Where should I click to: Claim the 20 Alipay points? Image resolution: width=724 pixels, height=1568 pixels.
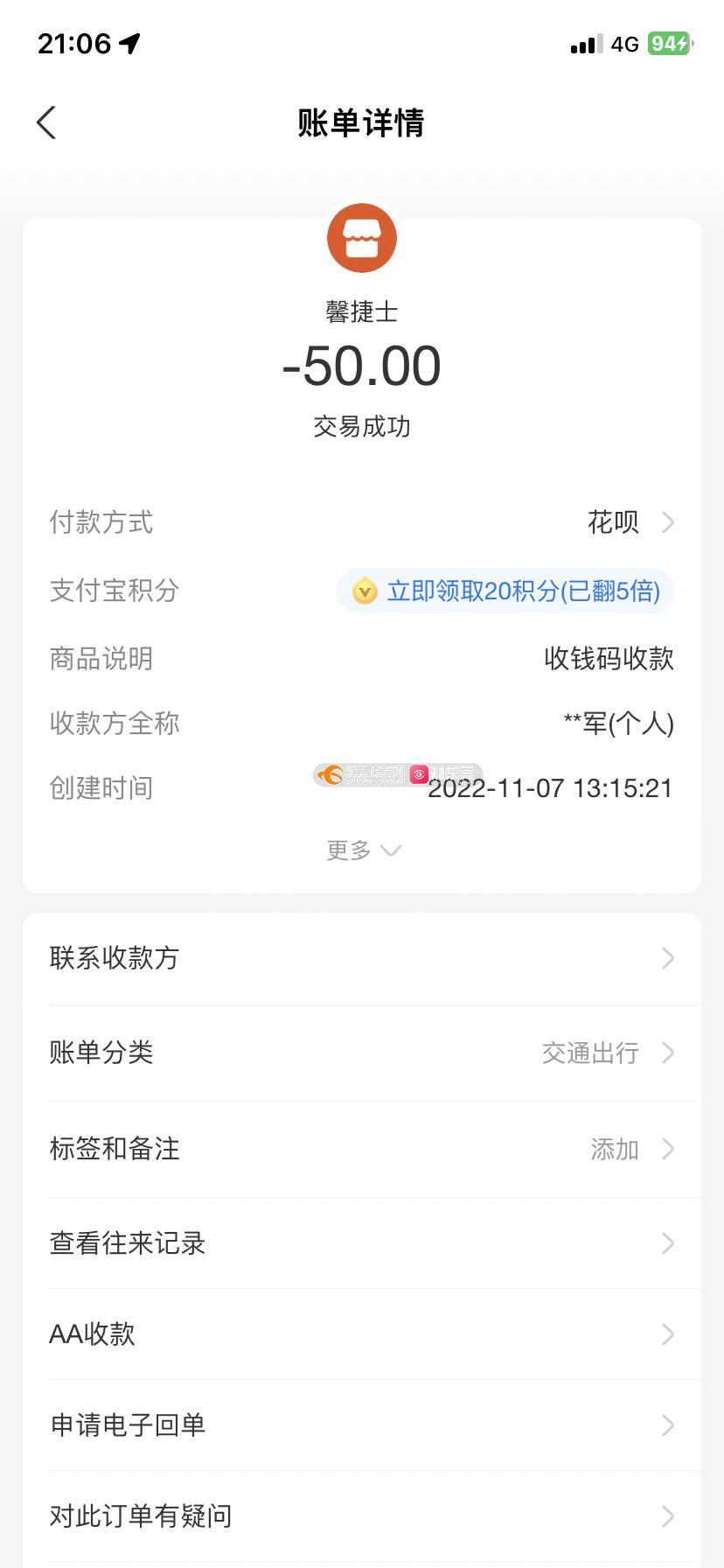coord(505,591)
